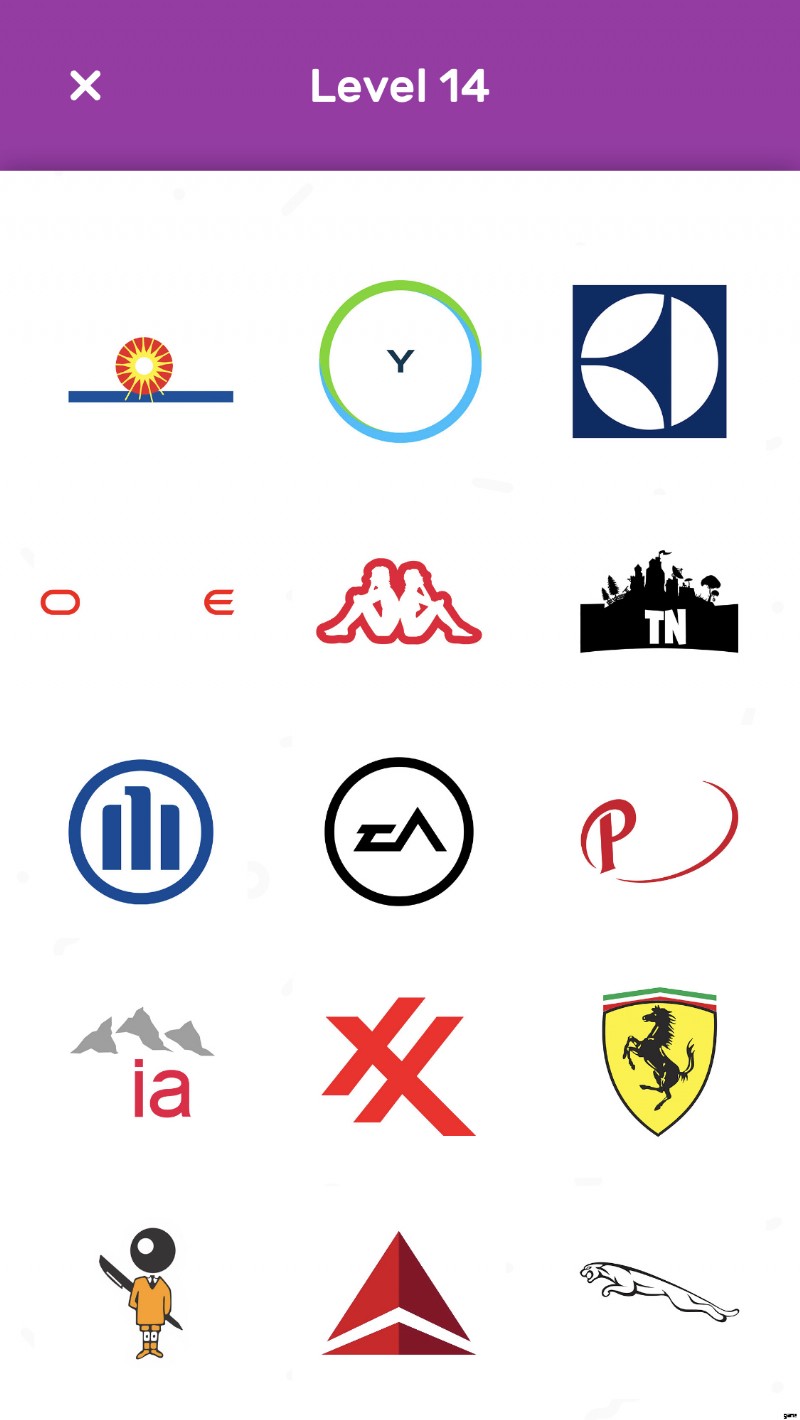Open the red double X logo
Viewport: 800px width, 1420px height.
(x=399, y=1066)
